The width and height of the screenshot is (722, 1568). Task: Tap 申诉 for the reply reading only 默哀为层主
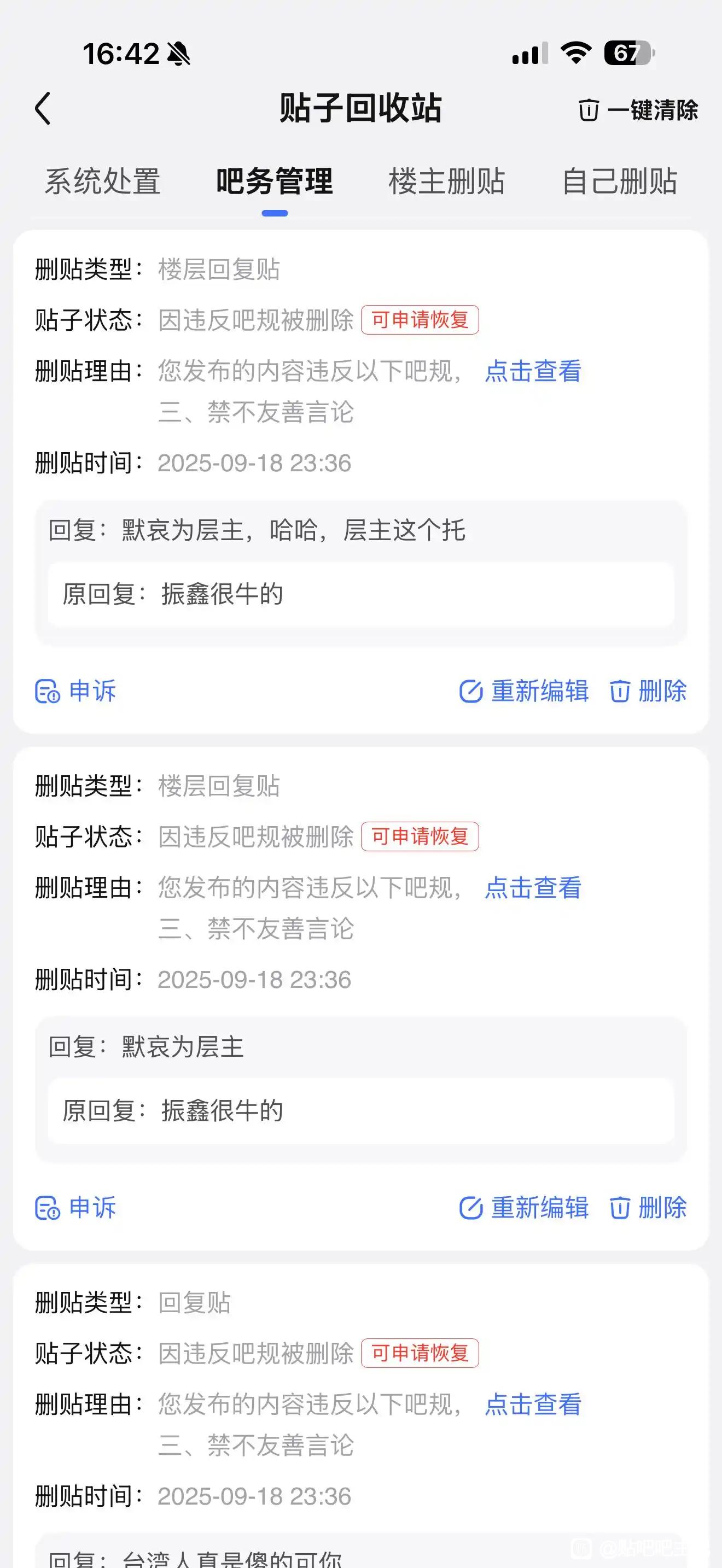[x=75, y=1208]
